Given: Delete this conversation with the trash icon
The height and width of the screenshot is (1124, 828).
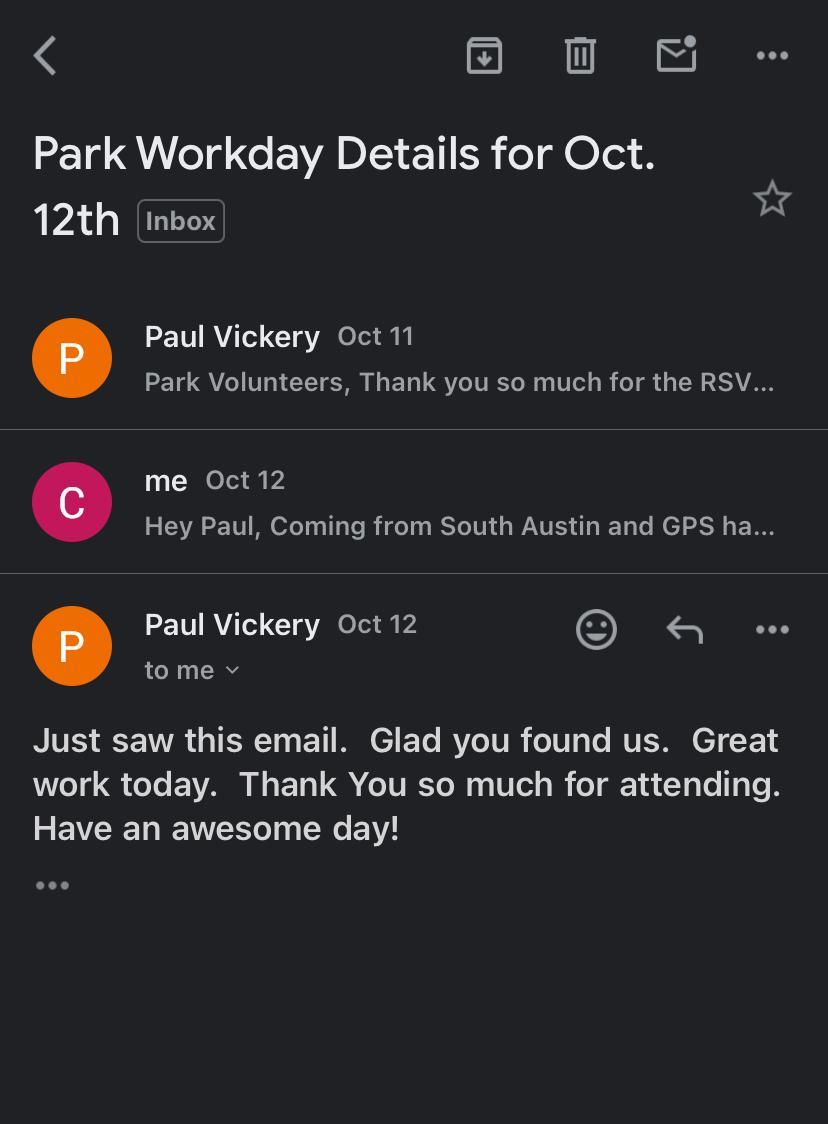Looking at the screenshot, I should coord(580,56).
